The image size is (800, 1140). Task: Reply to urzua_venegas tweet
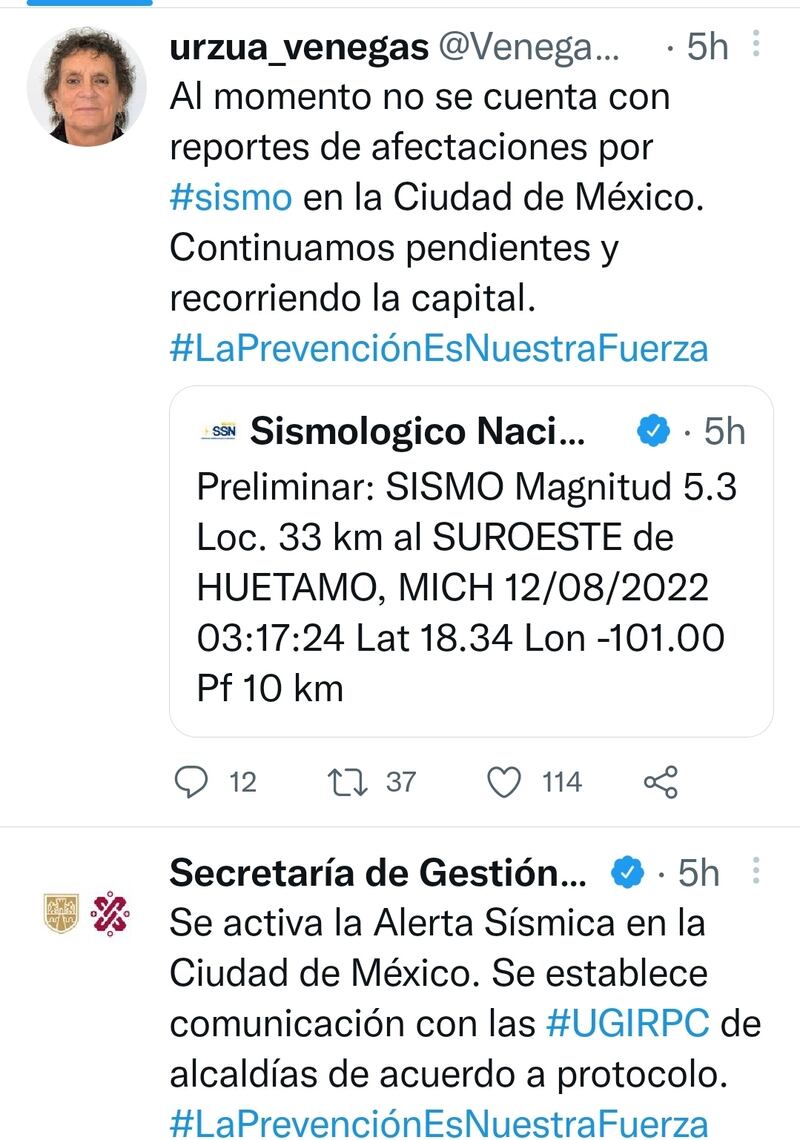click(190, 781)
